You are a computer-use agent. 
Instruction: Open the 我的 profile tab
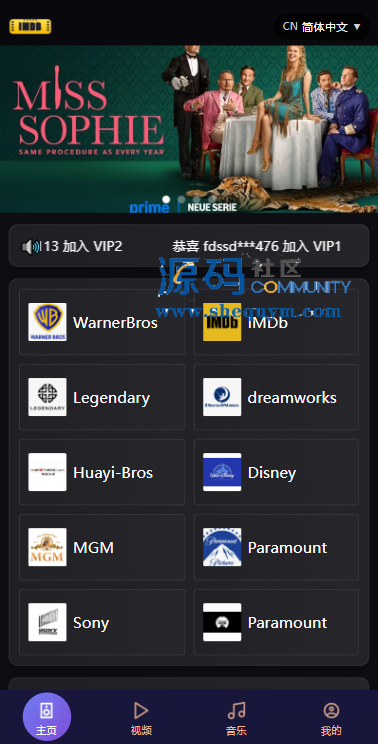point(331,718)
